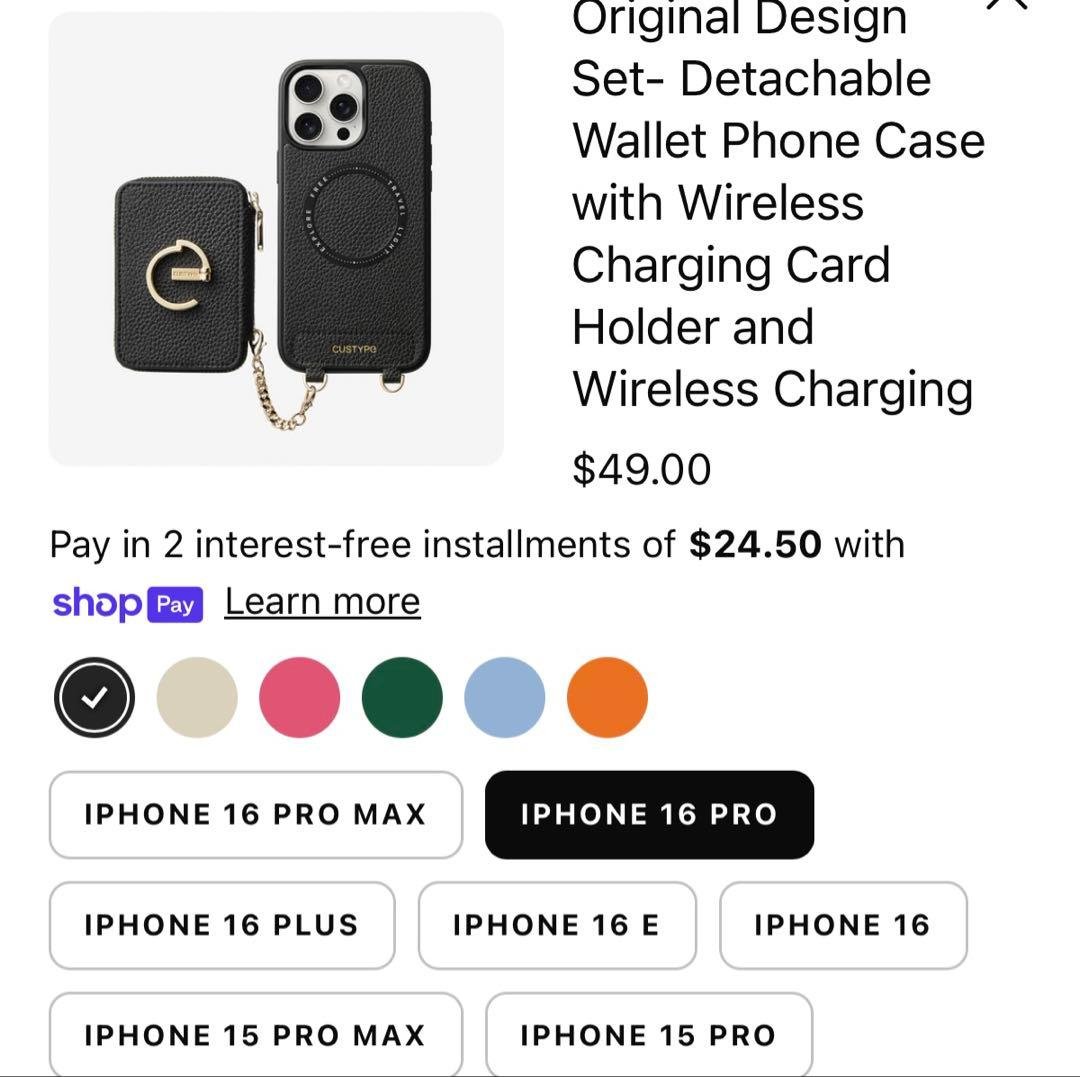Select the black color swatch
The image size is (1080, 1077).
pos(94,697)
